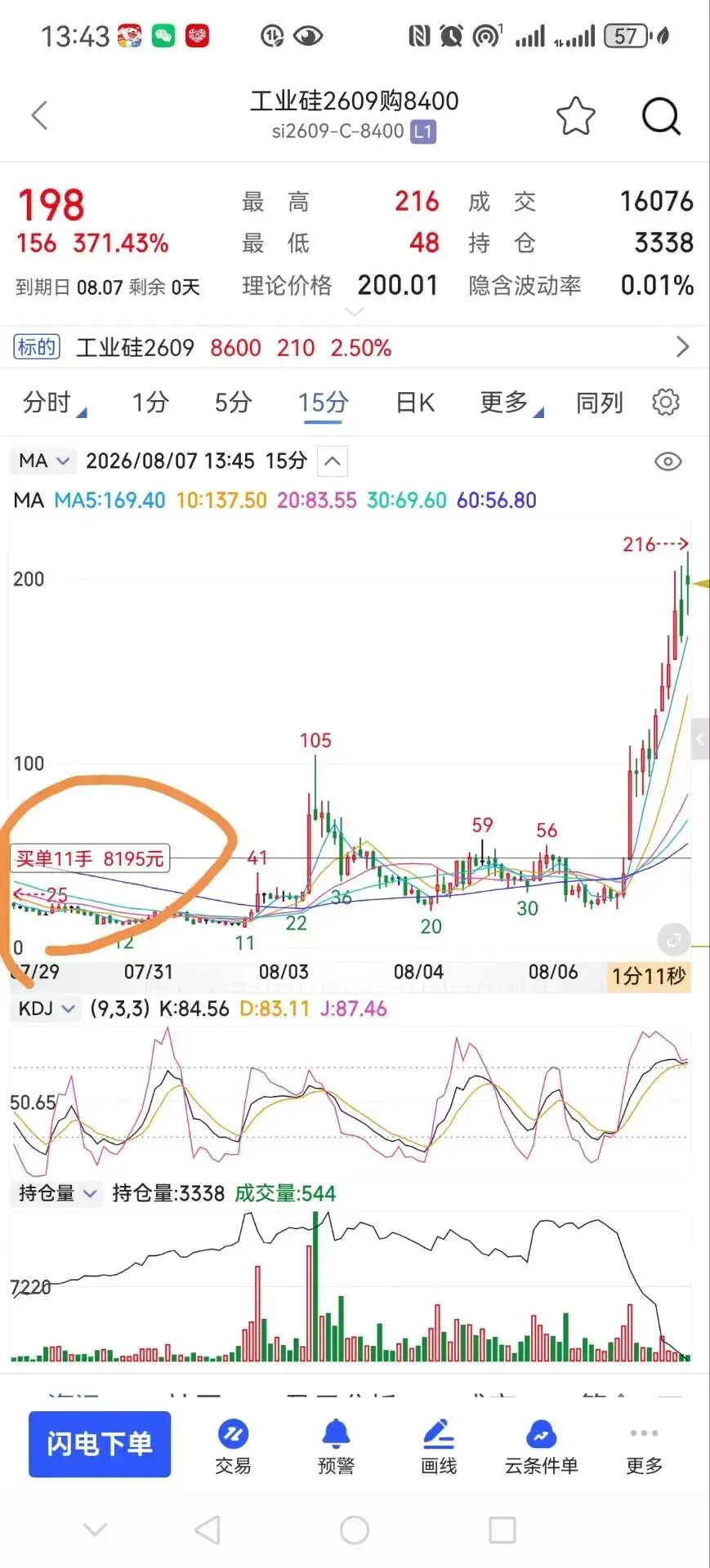This screenshot has height=1568, width=710.
Task: Open underlying 工业硅2609 quote row
Action: pos(355,347)
